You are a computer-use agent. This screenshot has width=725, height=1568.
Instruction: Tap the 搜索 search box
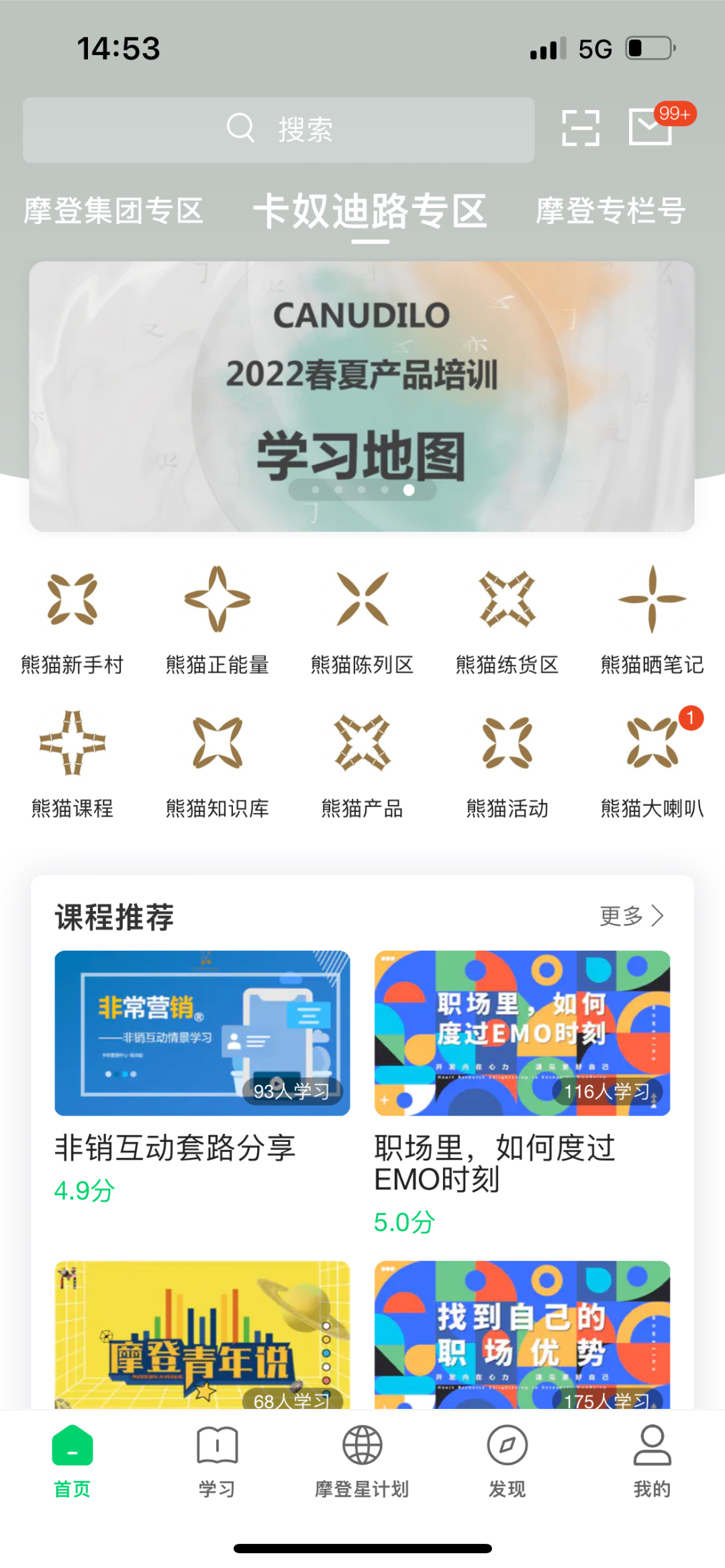click(279, 129)
